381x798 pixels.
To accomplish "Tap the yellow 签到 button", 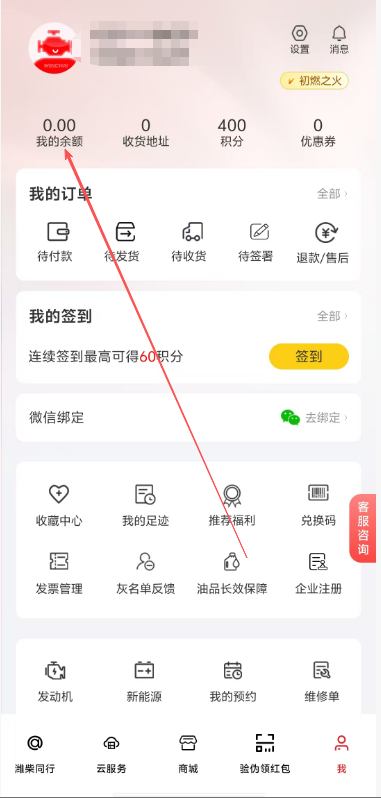I will click(x=309, y=356).
